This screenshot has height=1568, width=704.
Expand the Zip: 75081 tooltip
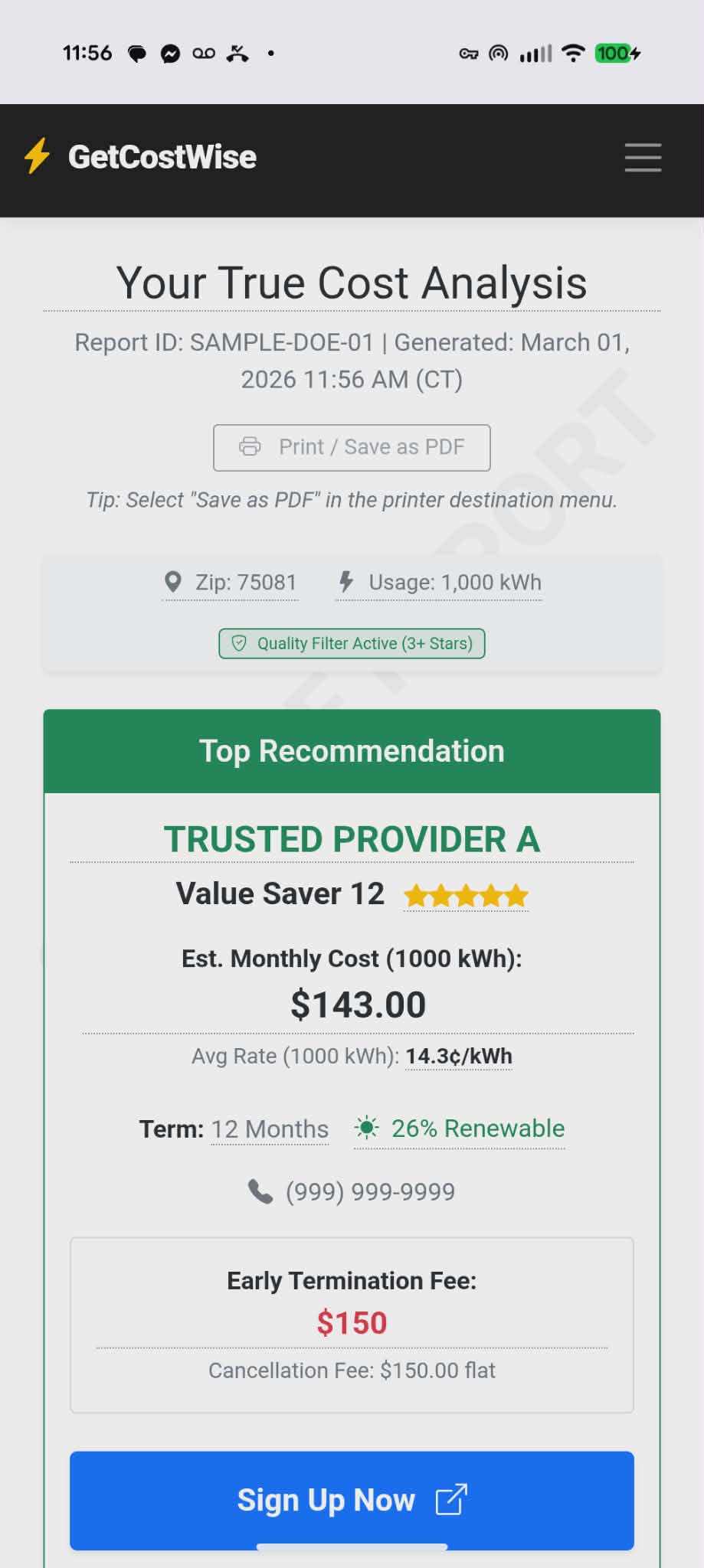pyautogui.click(x=245, y=582)
